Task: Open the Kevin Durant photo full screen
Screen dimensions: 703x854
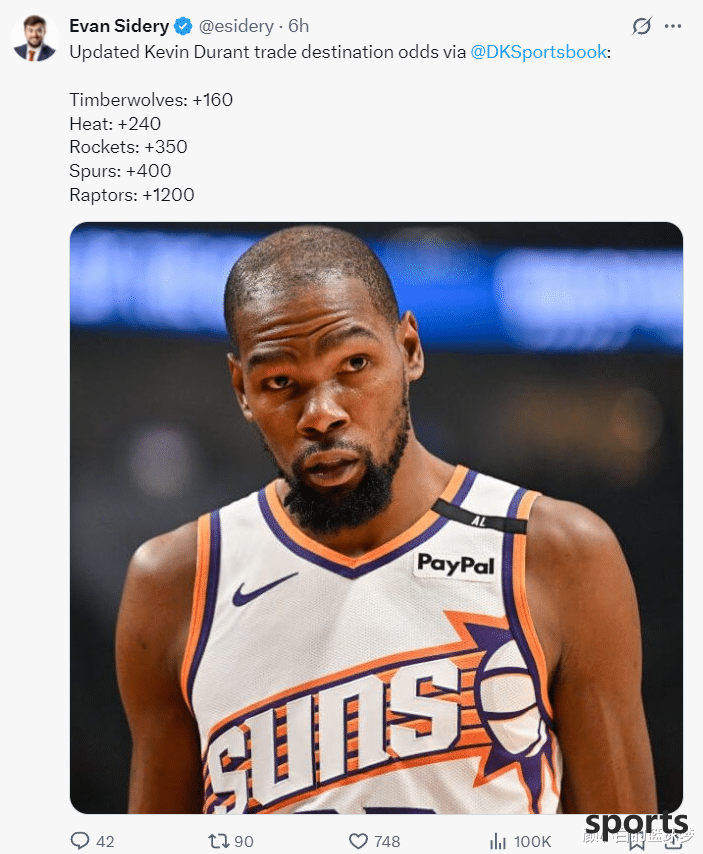Action: (376, 517)
